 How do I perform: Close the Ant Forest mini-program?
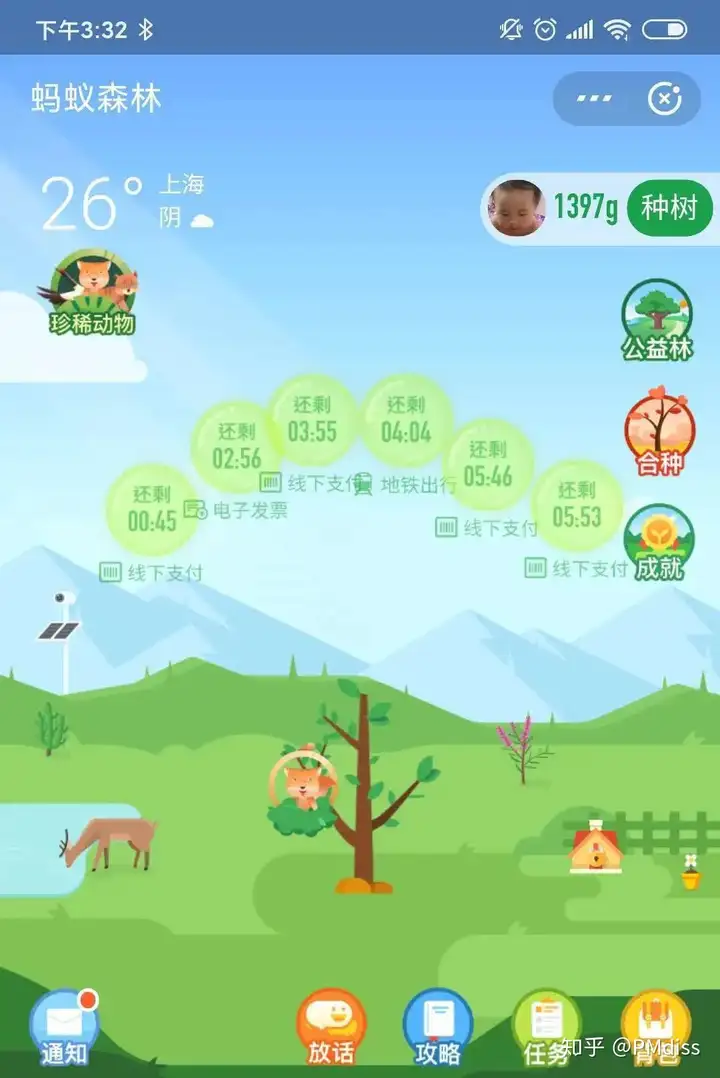(x=665, y=98)
